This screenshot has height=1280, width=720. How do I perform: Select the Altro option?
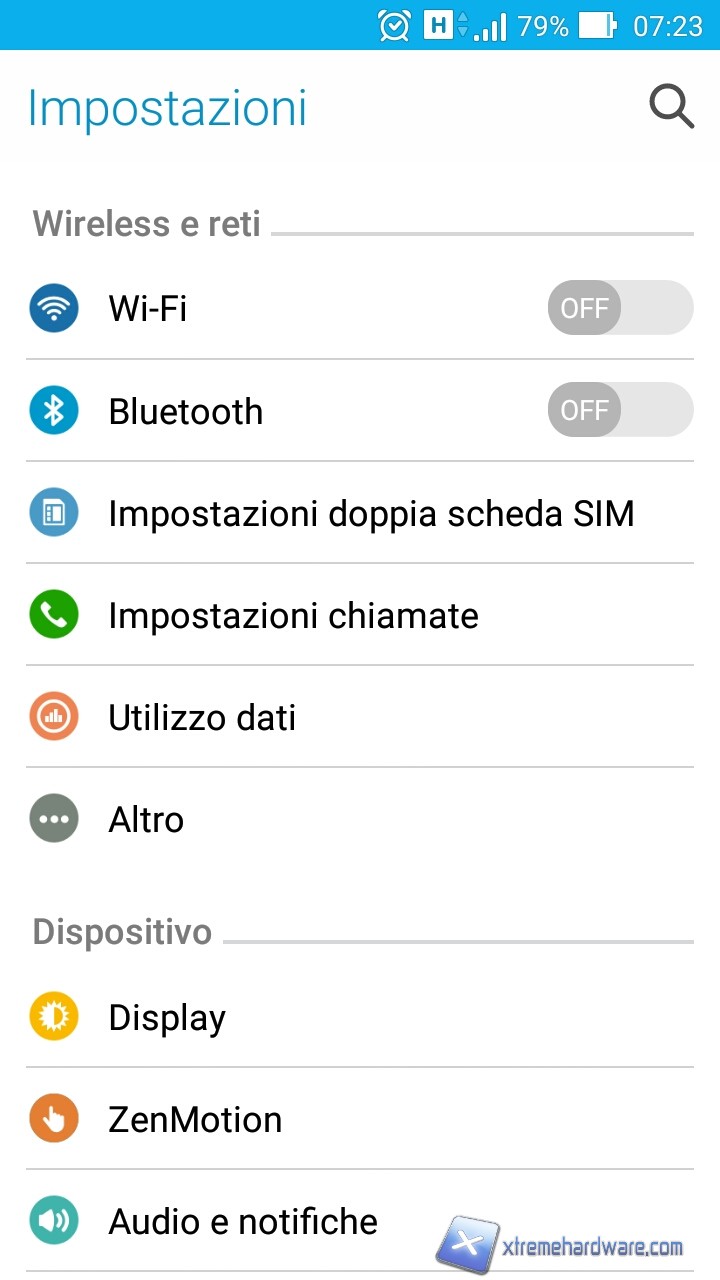coord(146,820)
